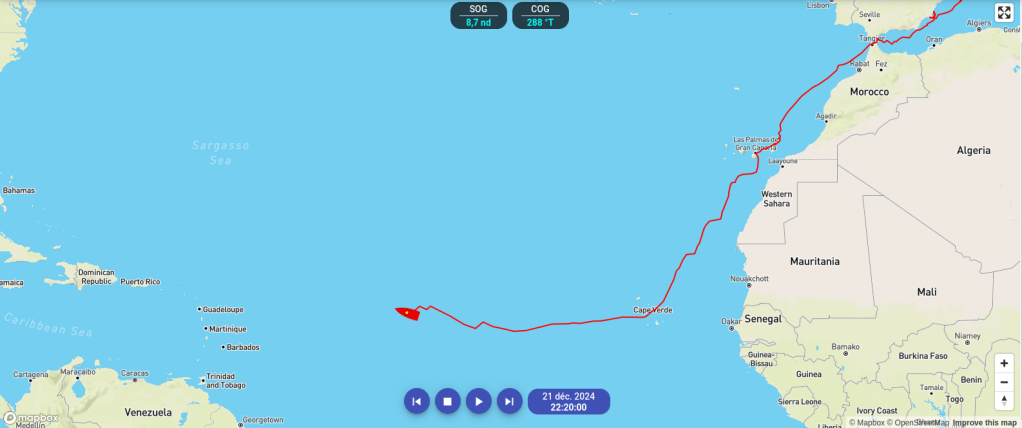
Task: Skip to the start of the track
Action: click(x=417, y=401)
